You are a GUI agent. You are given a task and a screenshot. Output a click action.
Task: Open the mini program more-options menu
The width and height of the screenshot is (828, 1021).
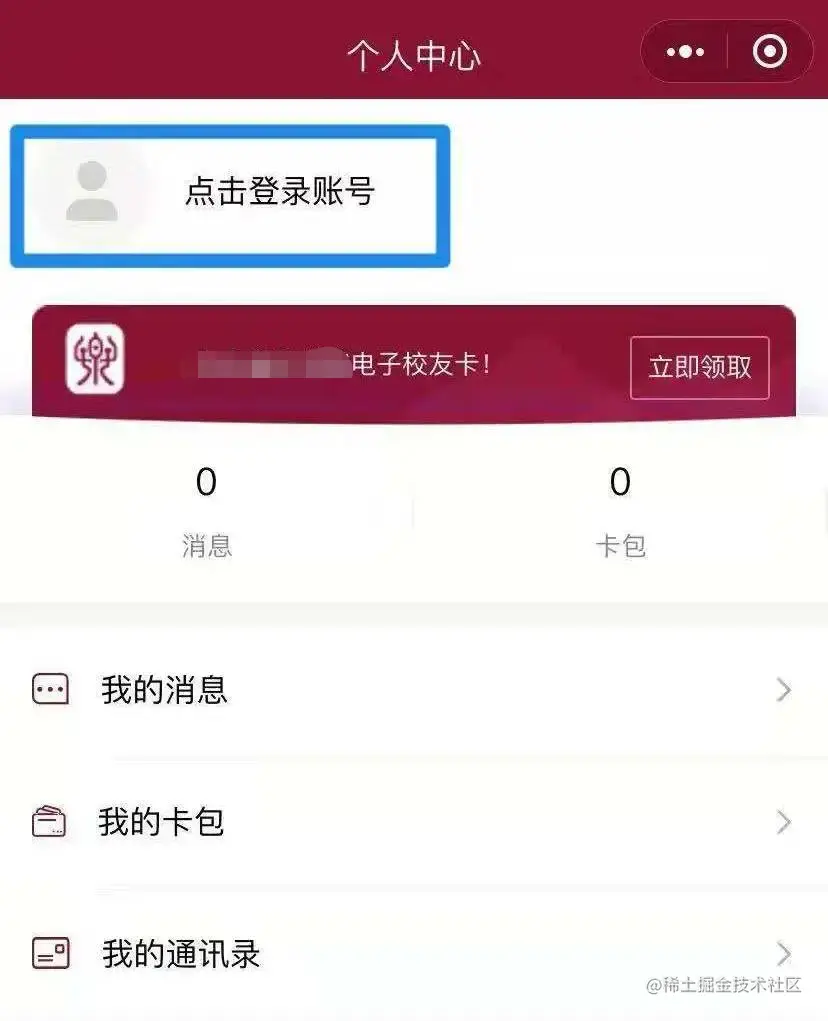click(685, 52)
